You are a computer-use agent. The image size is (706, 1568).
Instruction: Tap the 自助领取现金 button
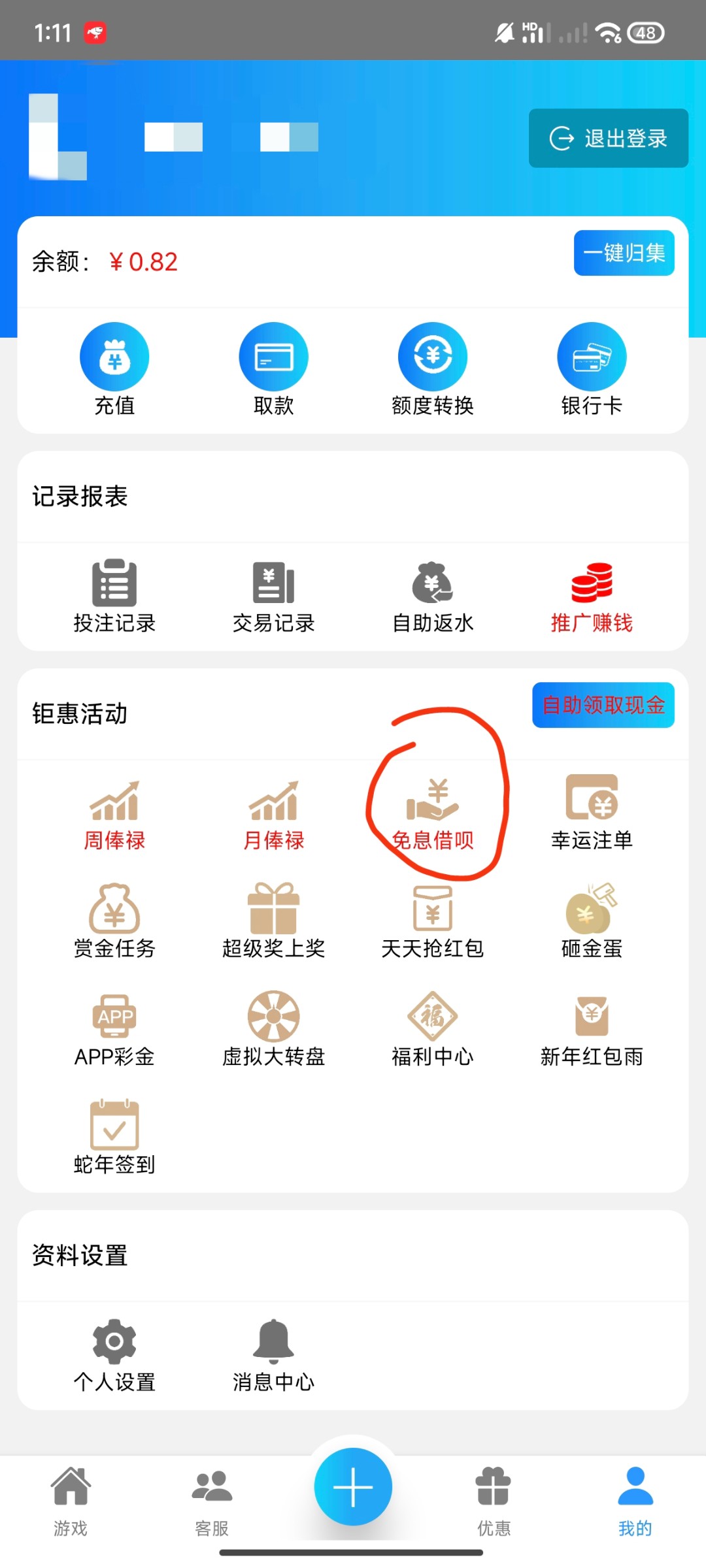[603, 705]
